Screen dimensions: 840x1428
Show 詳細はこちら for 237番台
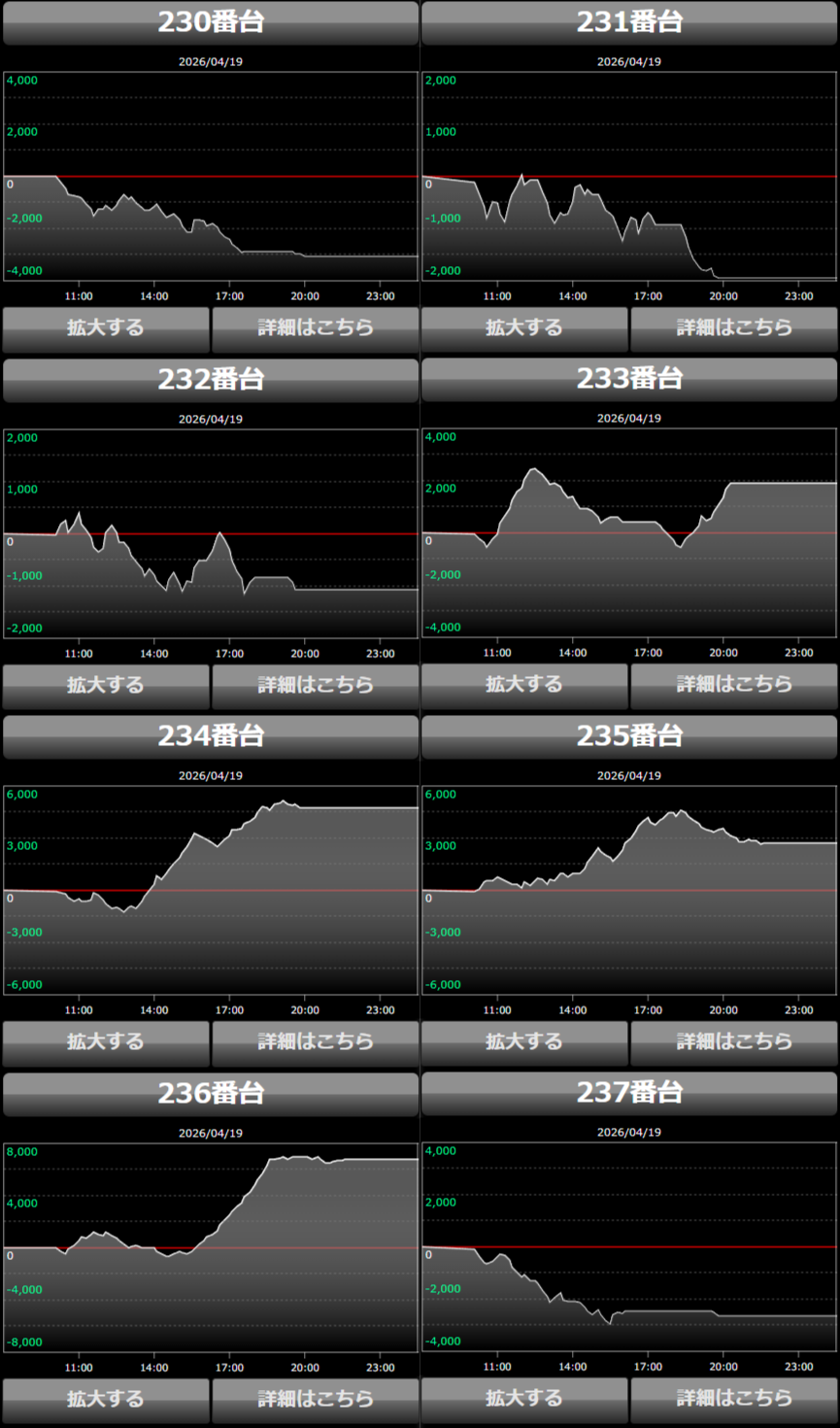click(x=734, y=1399)
